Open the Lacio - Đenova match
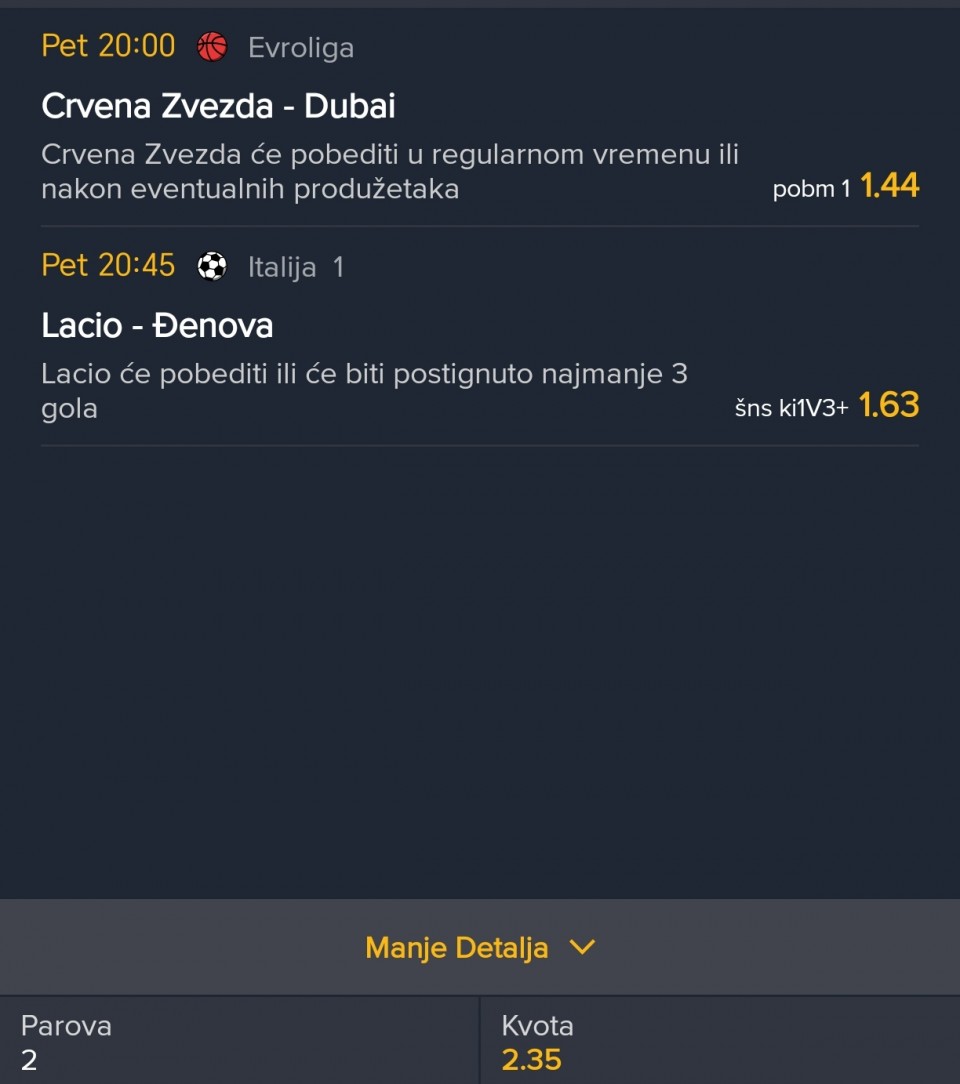This screenshot has width=960, height=1084. 158,326
